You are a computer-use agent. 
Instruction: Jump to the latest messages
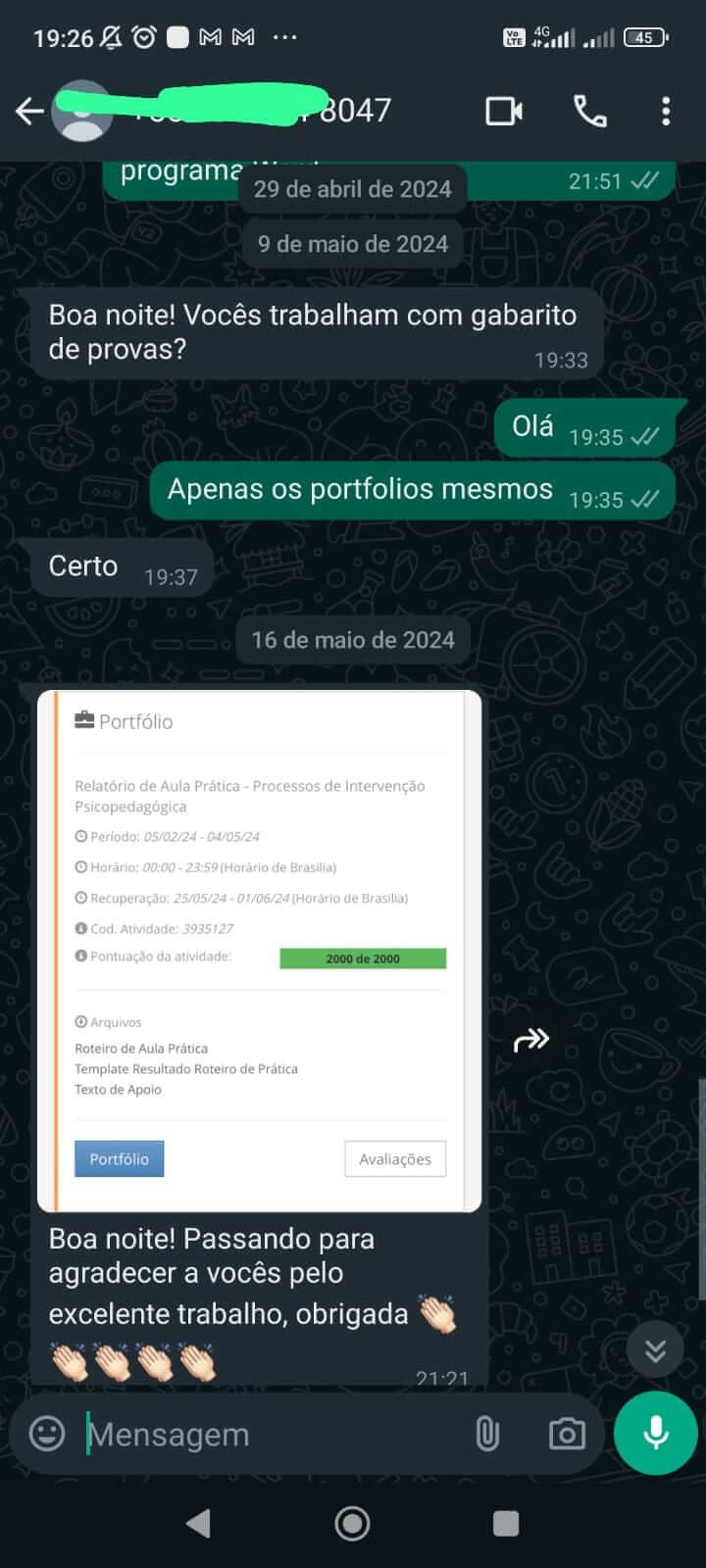click(655, 1350)
